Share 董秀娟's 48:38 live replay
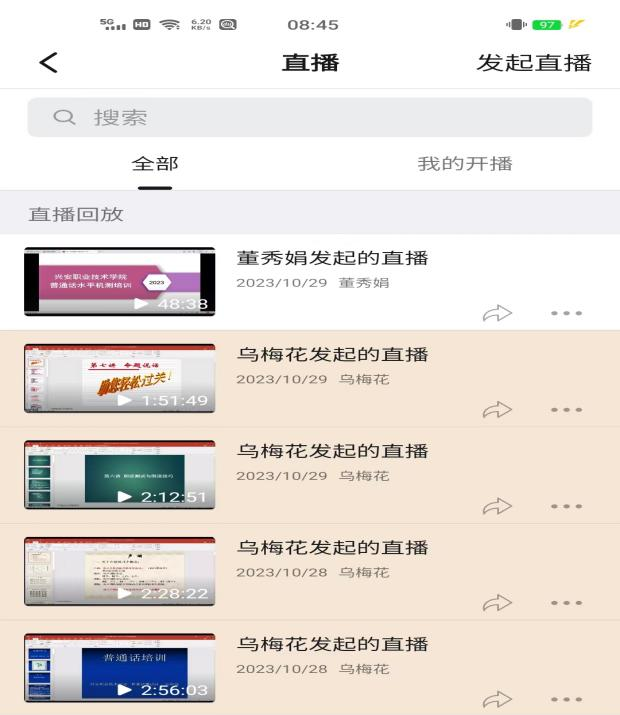The width and height of the screenshot is (620, 715). pyautogui.click(x=497, y=313)
